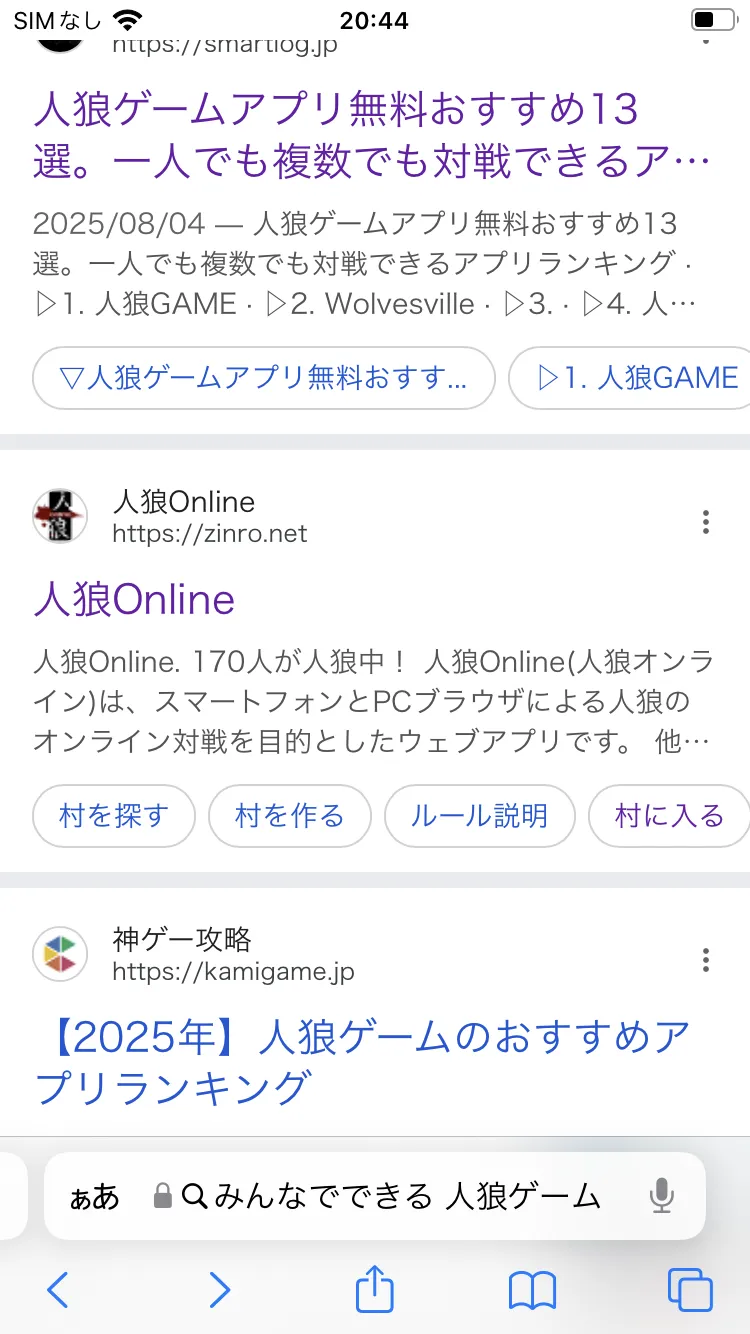Go back to the previous page
Viewport: 750px width, 1334px height.
[x=58, y=1290]
